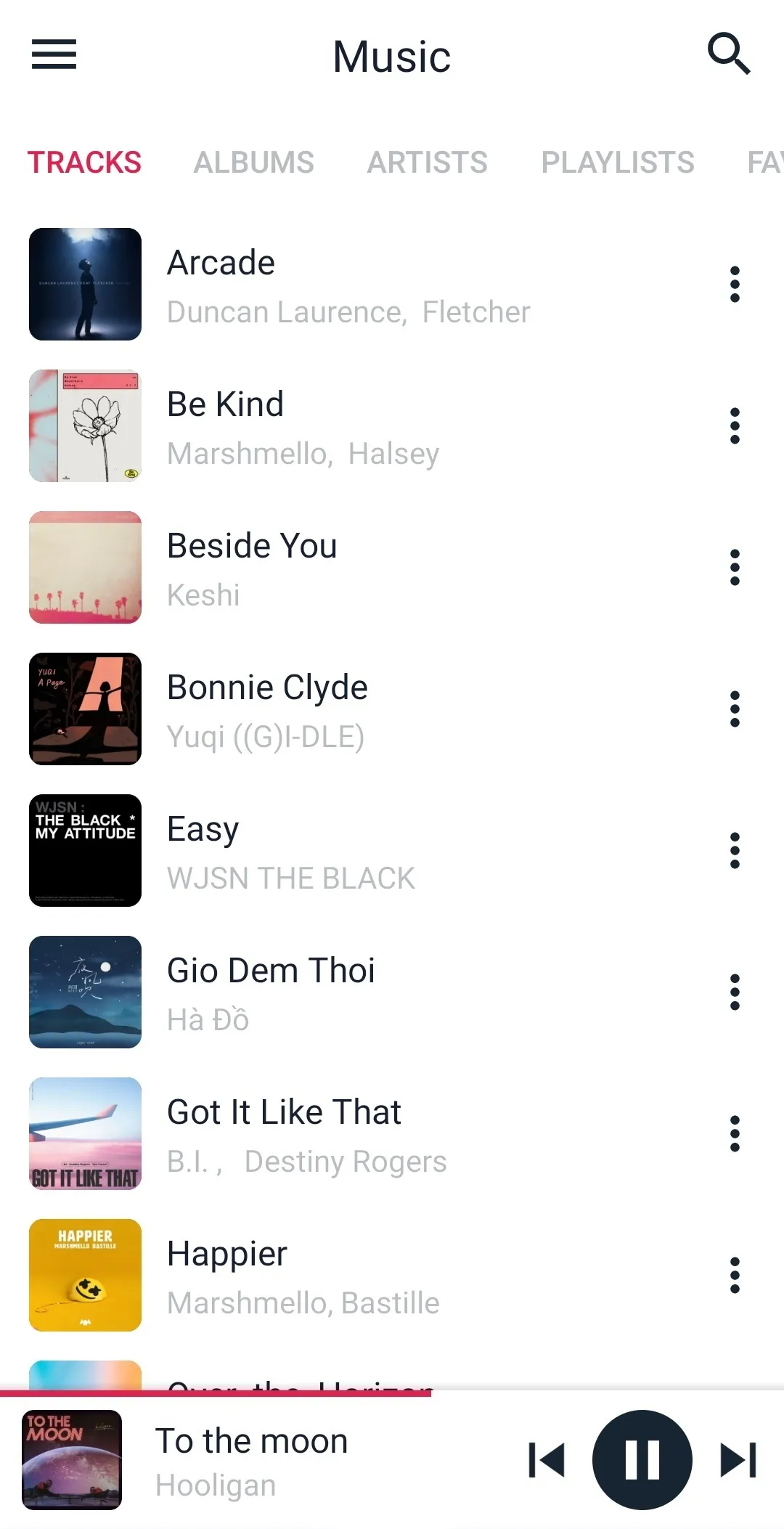This screenshot has height=1529, width=784.
Task: Switch to the Albums tab
Action: [253, 162]
